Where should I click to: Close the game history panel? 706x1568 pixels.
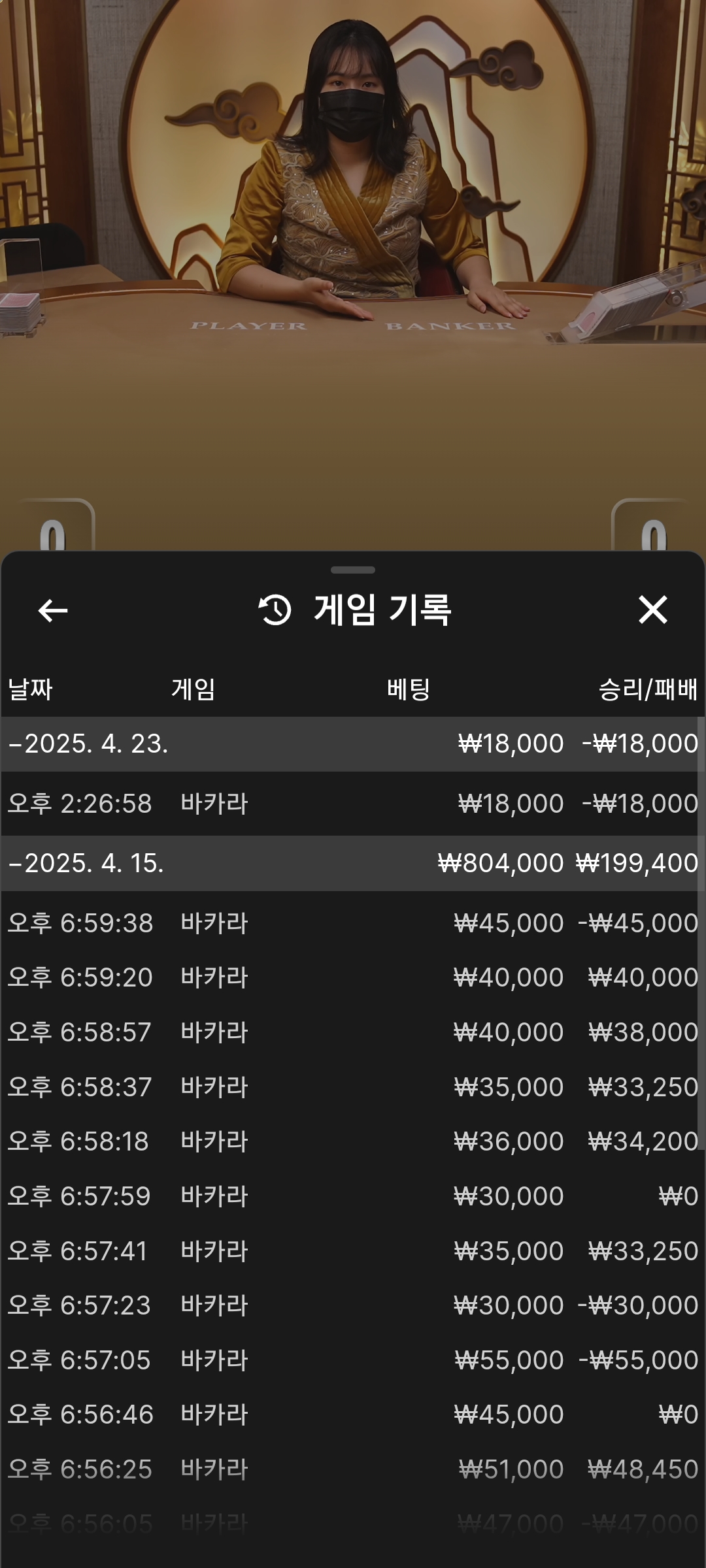click(x=652, y=610)
